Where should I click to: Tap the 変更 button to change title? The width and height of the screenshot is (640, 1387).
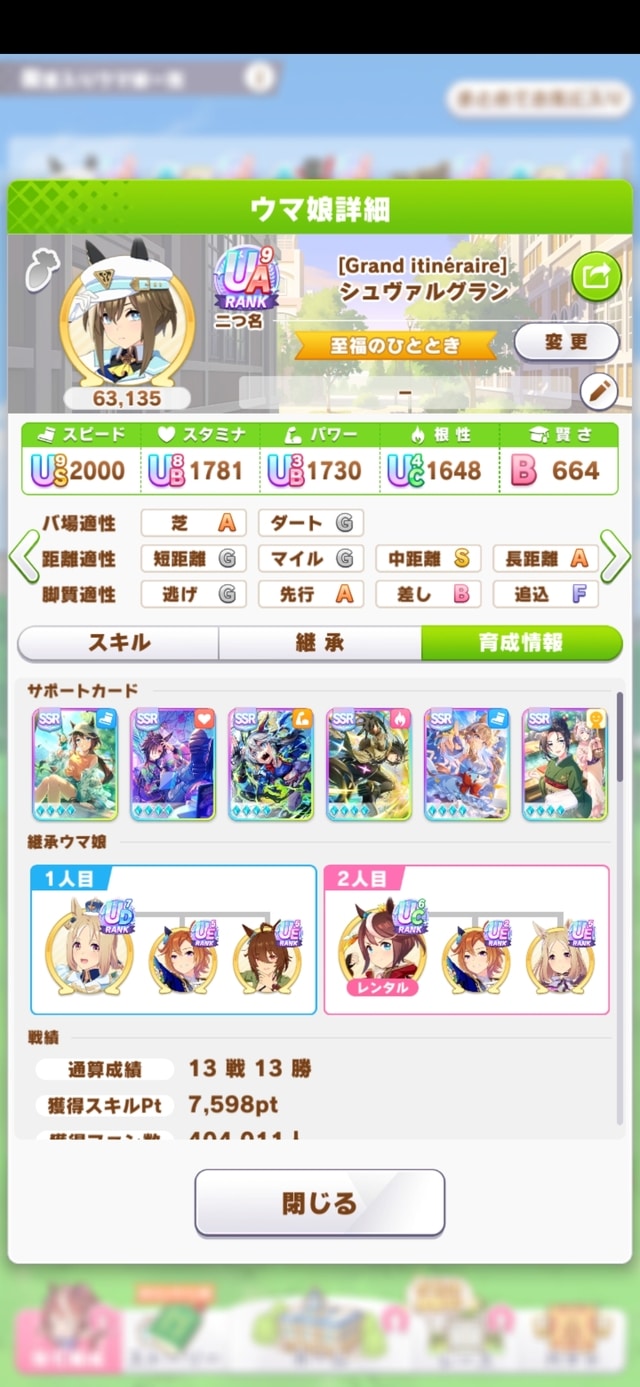(x=566, y=343)
